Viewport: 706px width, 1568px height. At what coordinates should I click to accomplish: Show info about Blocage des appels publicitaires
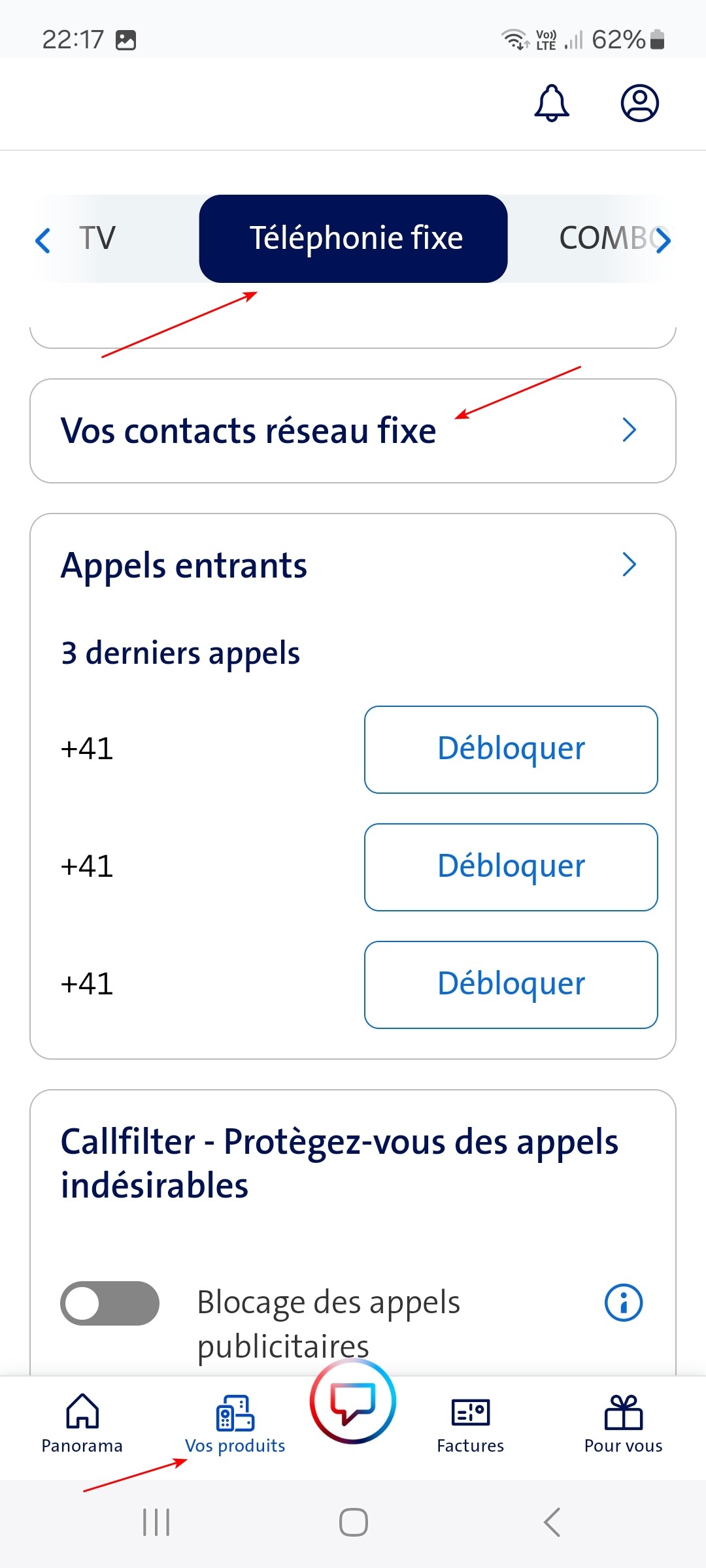coord(624,1303)
